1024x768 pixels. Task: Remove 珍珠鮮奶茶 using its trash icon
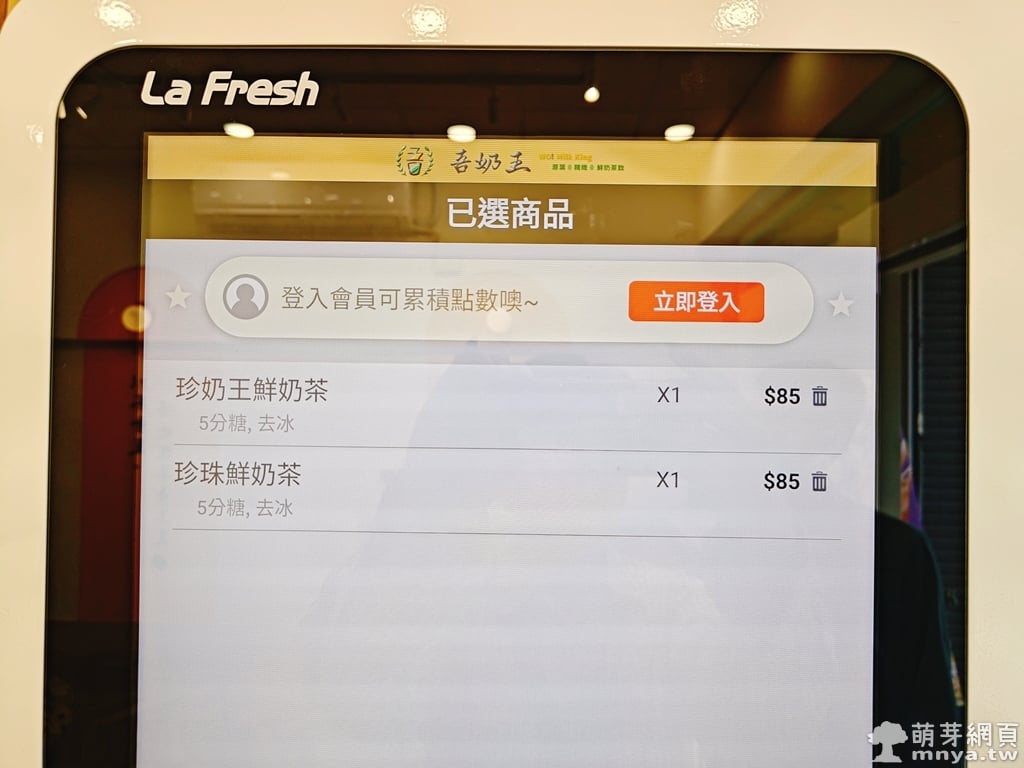coord(819,482)
